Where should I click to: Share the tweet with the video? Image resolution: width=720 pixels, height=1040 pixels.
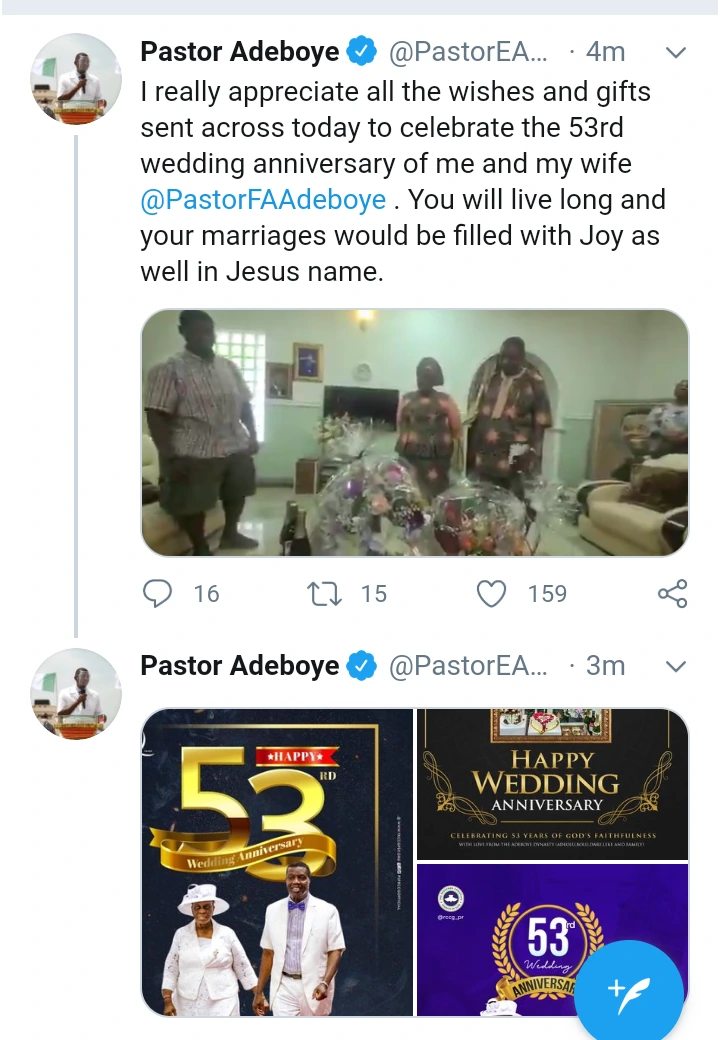[672, 594]
